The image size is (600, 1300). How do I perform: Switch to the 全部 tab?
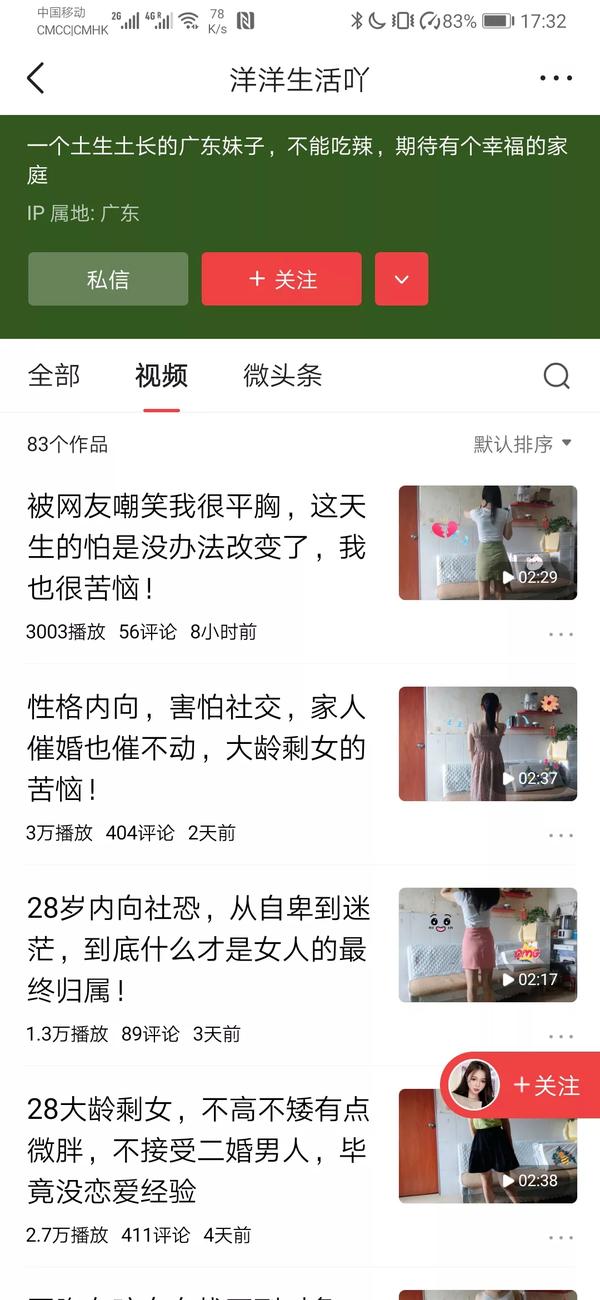[54, 376]
